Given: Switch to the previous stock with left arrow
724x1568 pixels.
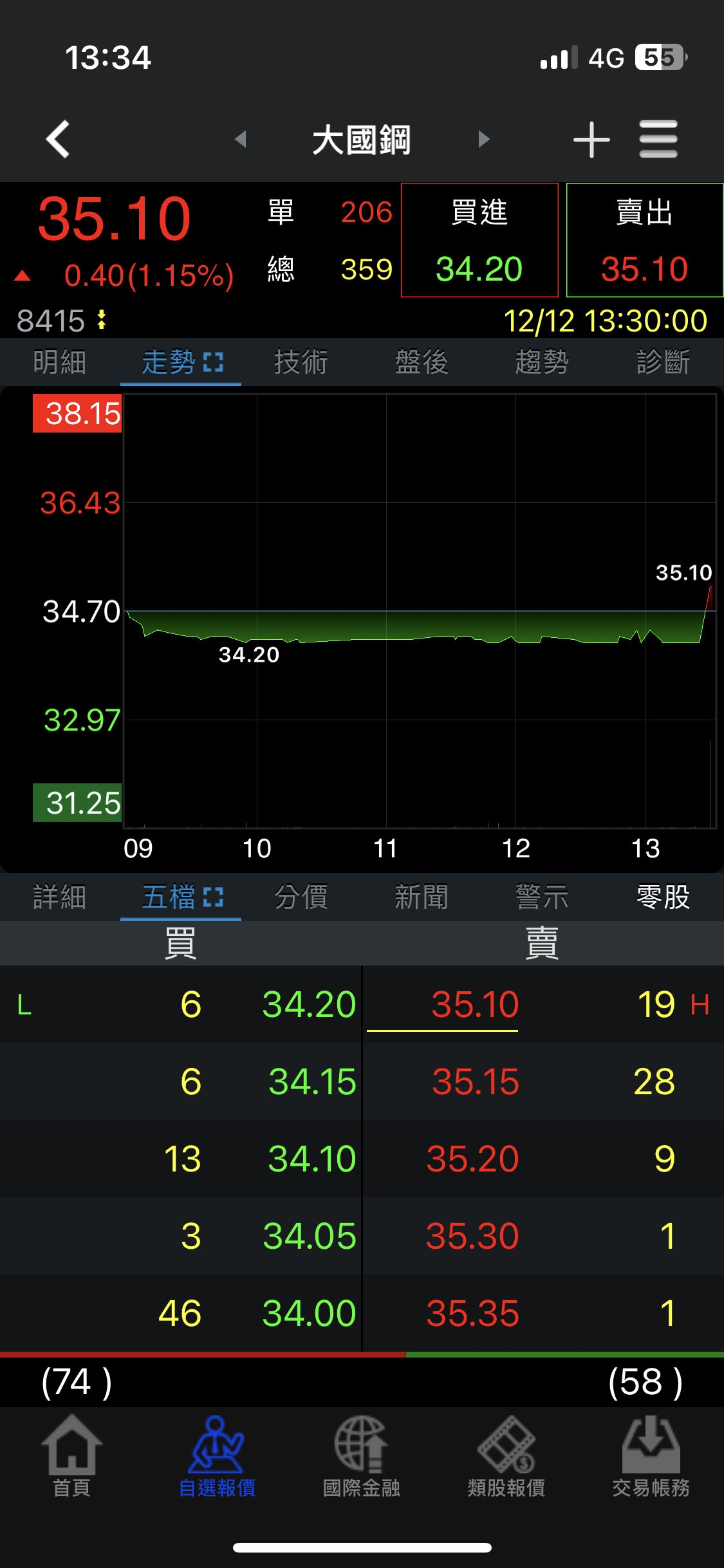Looking at the screenshot, I should (x=241, y=139).
